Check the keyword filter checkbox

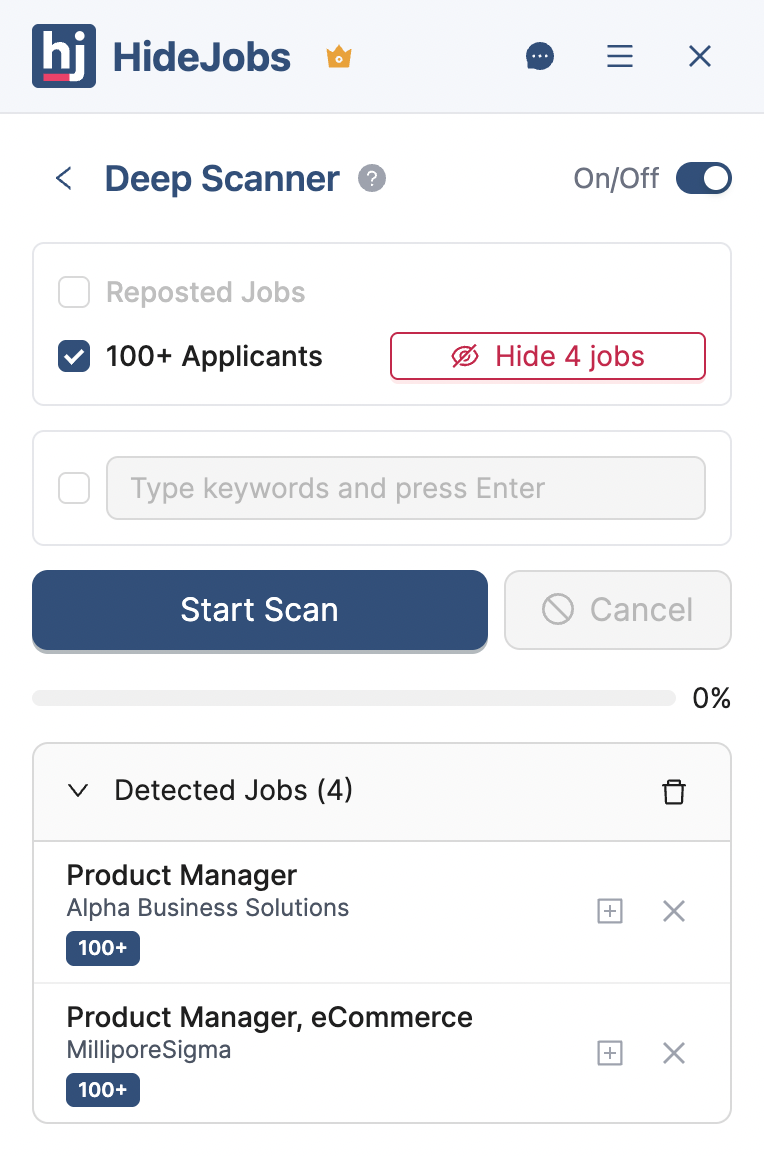click(x=74, y=488)
